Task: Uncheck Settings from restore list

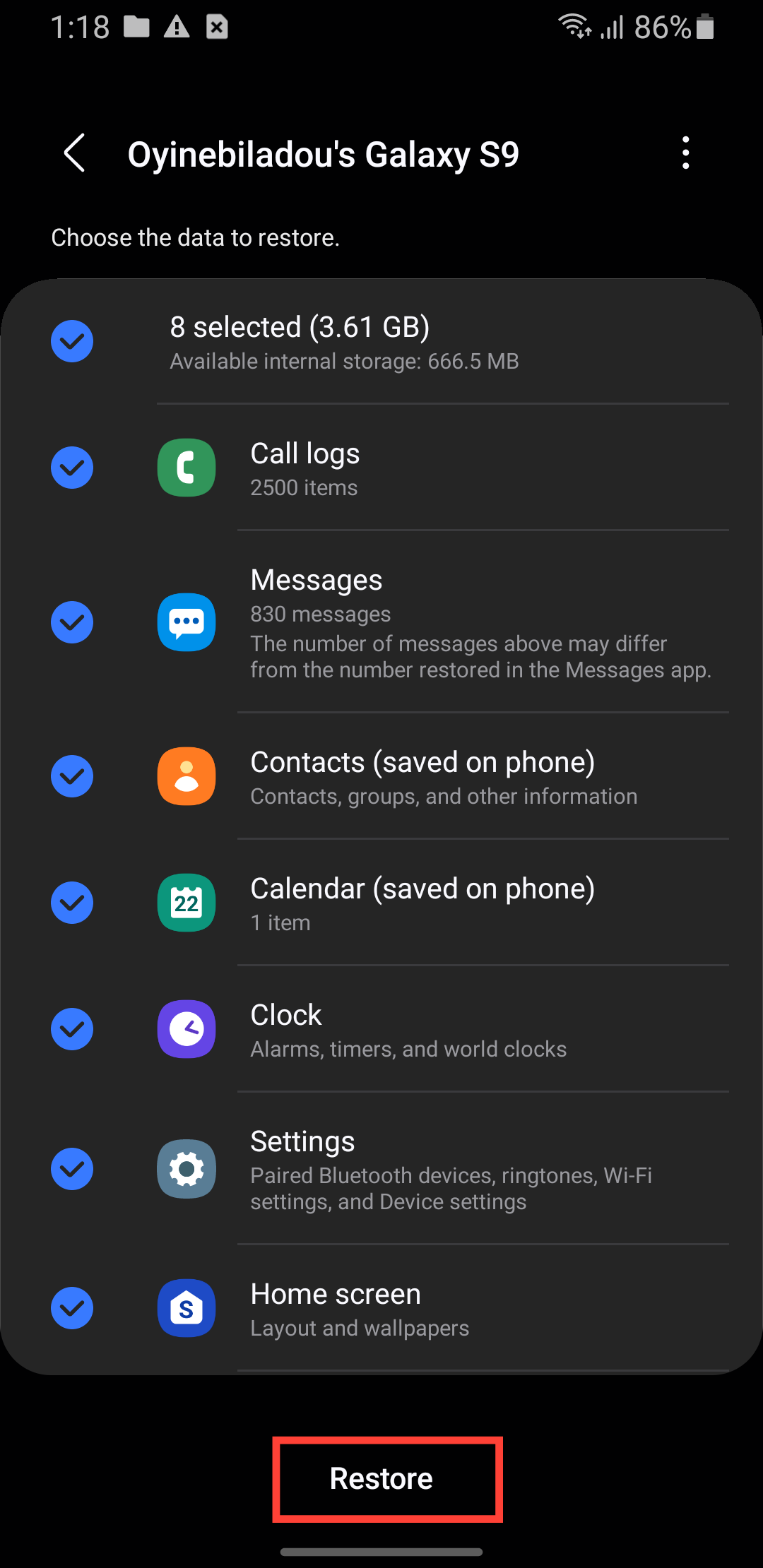Action: [72, 1169]
